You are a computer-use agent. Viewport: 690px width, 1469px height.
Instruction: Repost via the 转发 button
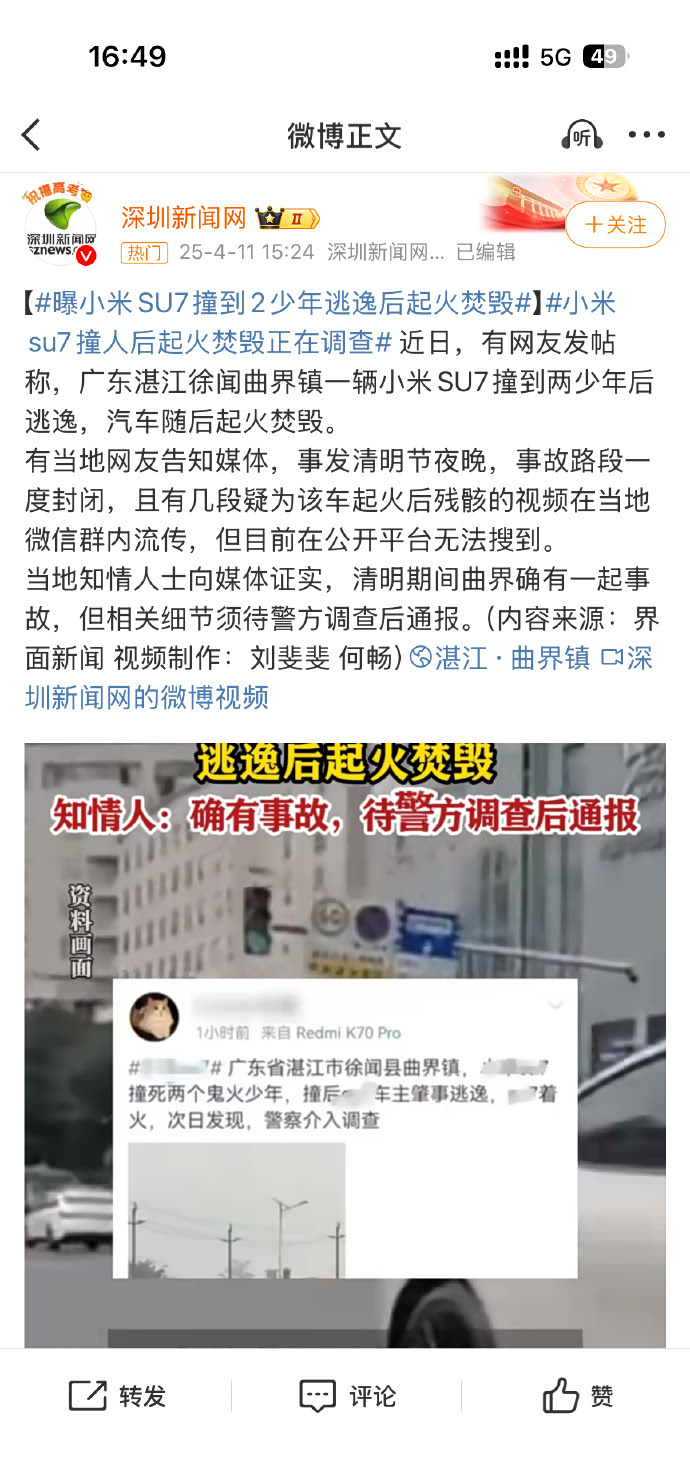tap(117, 1396)
